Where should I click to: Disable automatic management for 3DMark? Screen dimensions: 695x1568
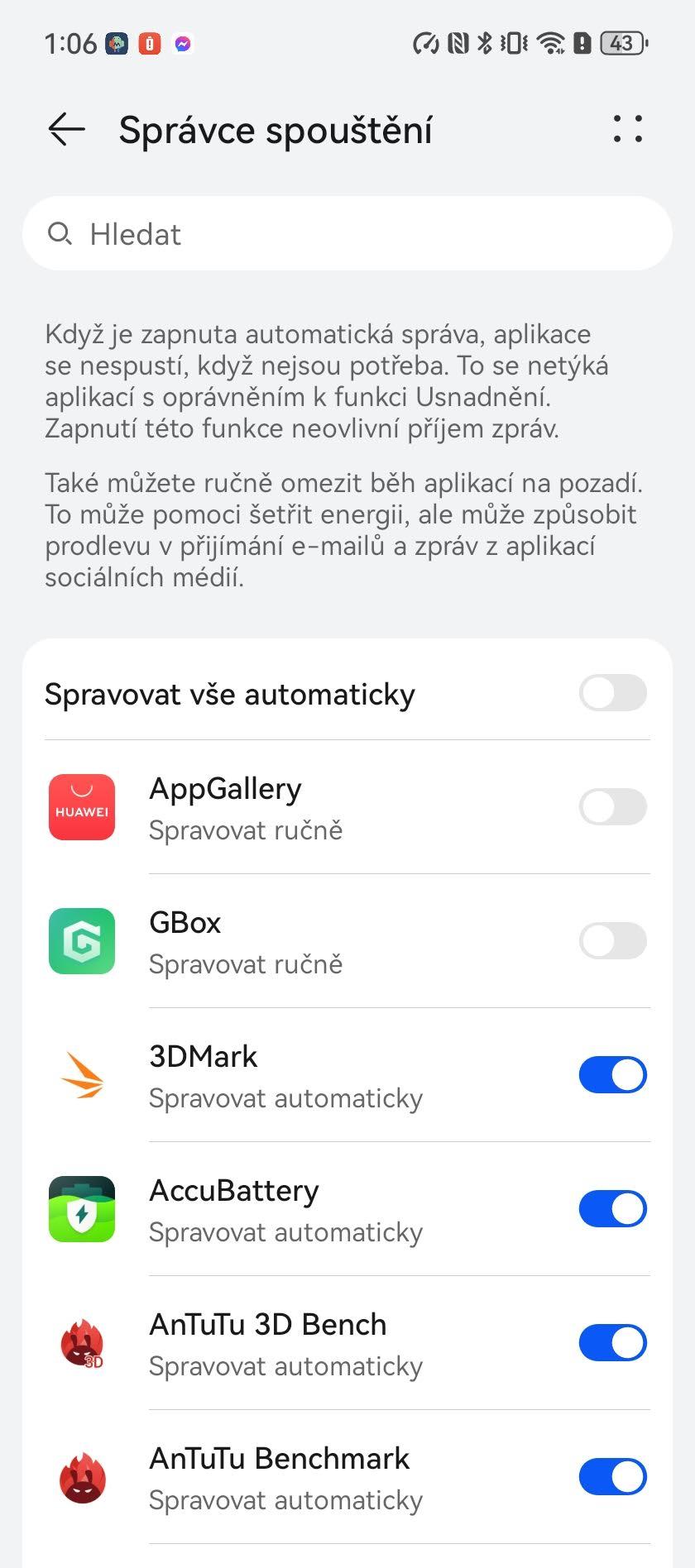(612, 1075)
